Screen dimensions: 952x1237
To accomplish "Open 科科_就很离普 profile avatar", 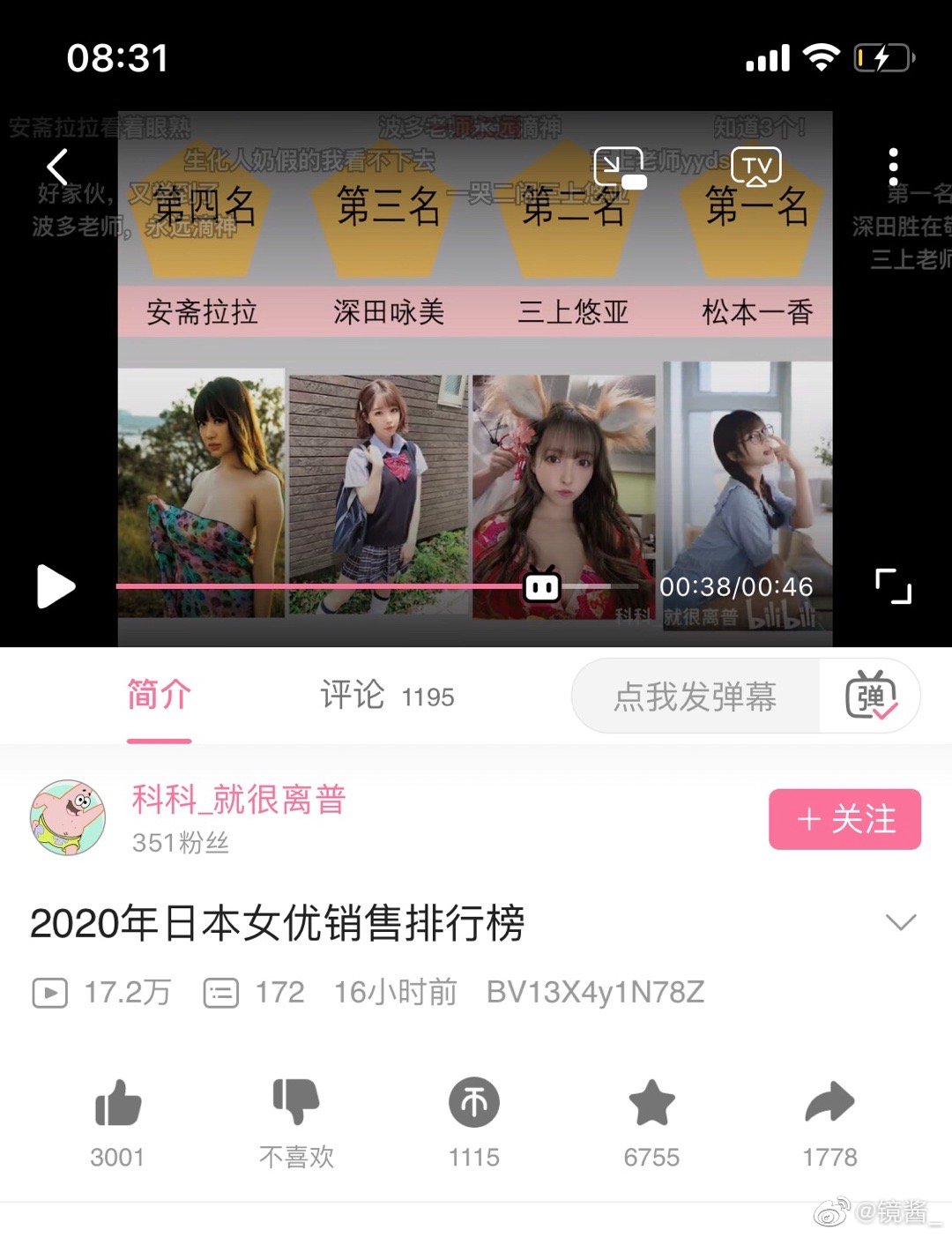I will [68, 817].
